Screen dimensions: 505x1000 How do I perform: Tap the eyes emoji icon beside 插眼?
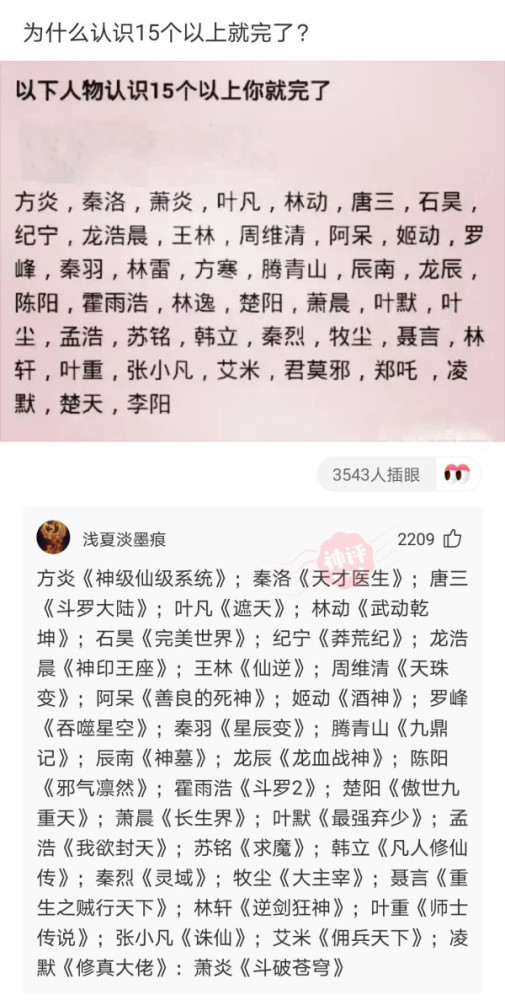click(457, 474)
